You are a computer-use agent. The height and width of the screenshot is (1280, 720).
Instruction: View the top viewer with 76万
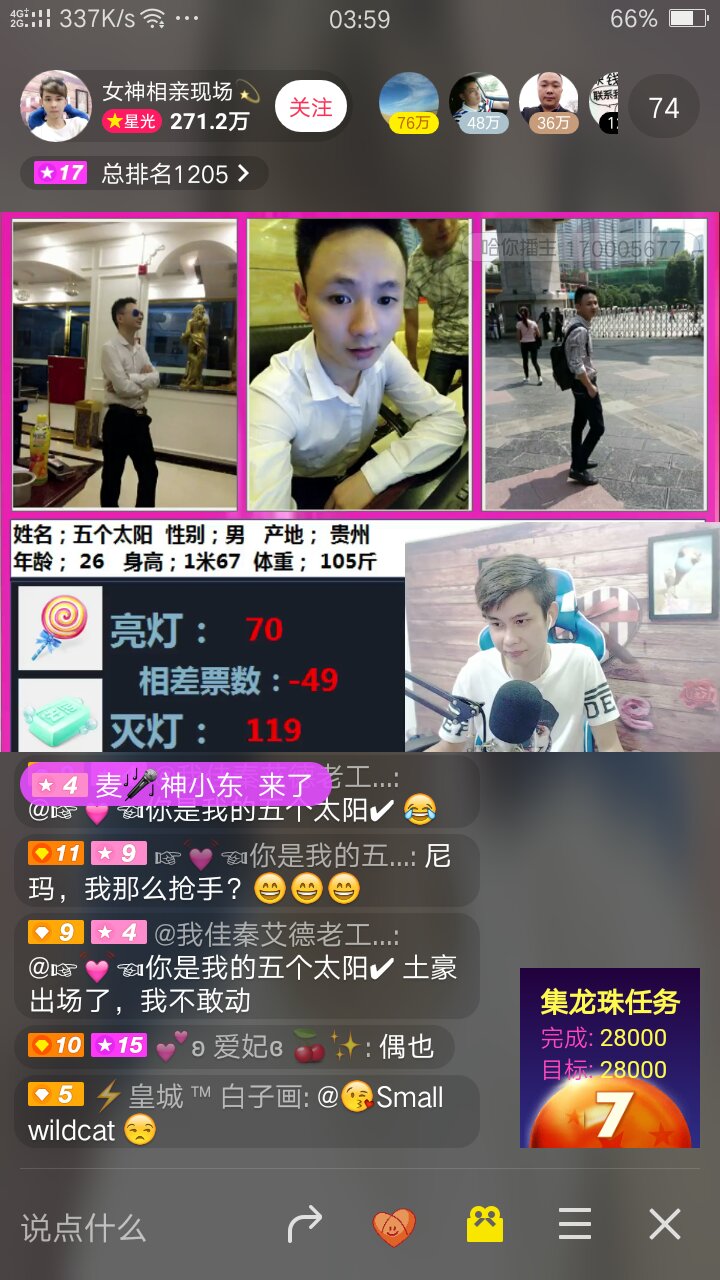[x=408, y=103]
